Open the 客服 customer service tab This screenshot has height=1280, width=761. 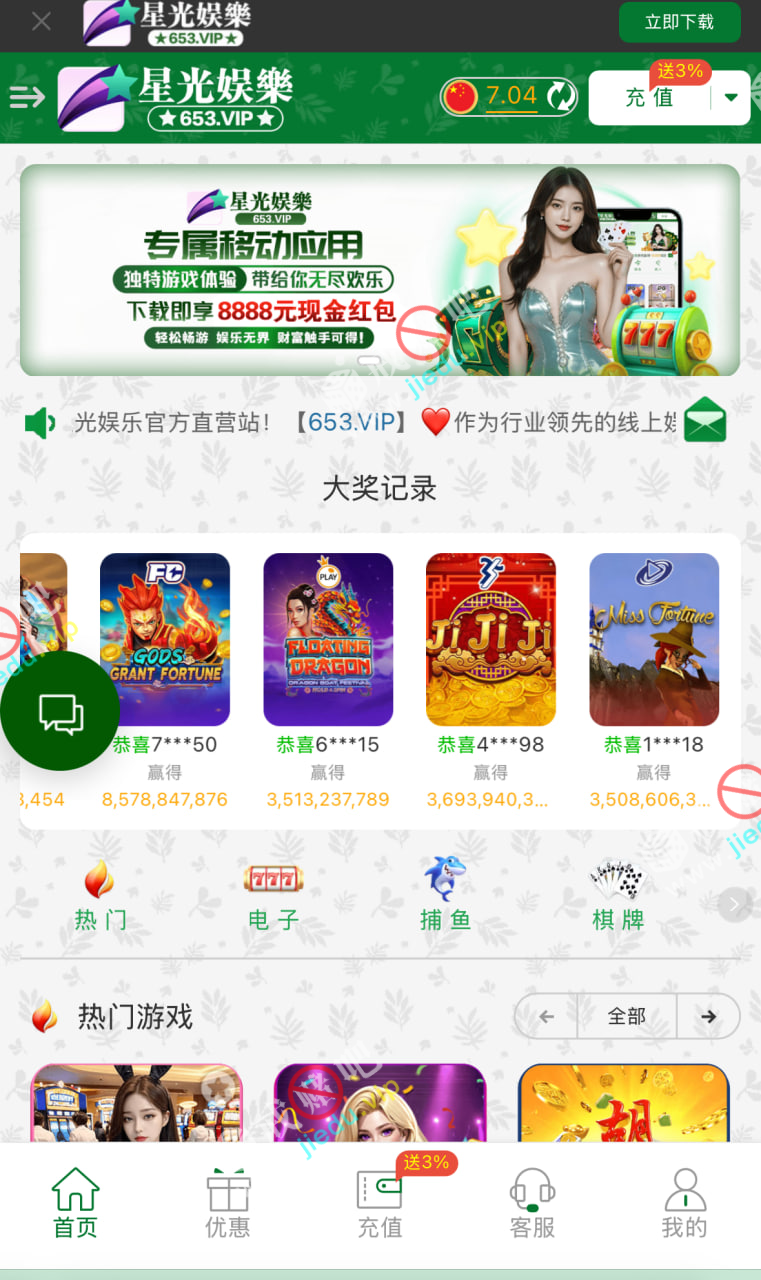tap(532, 1204)
